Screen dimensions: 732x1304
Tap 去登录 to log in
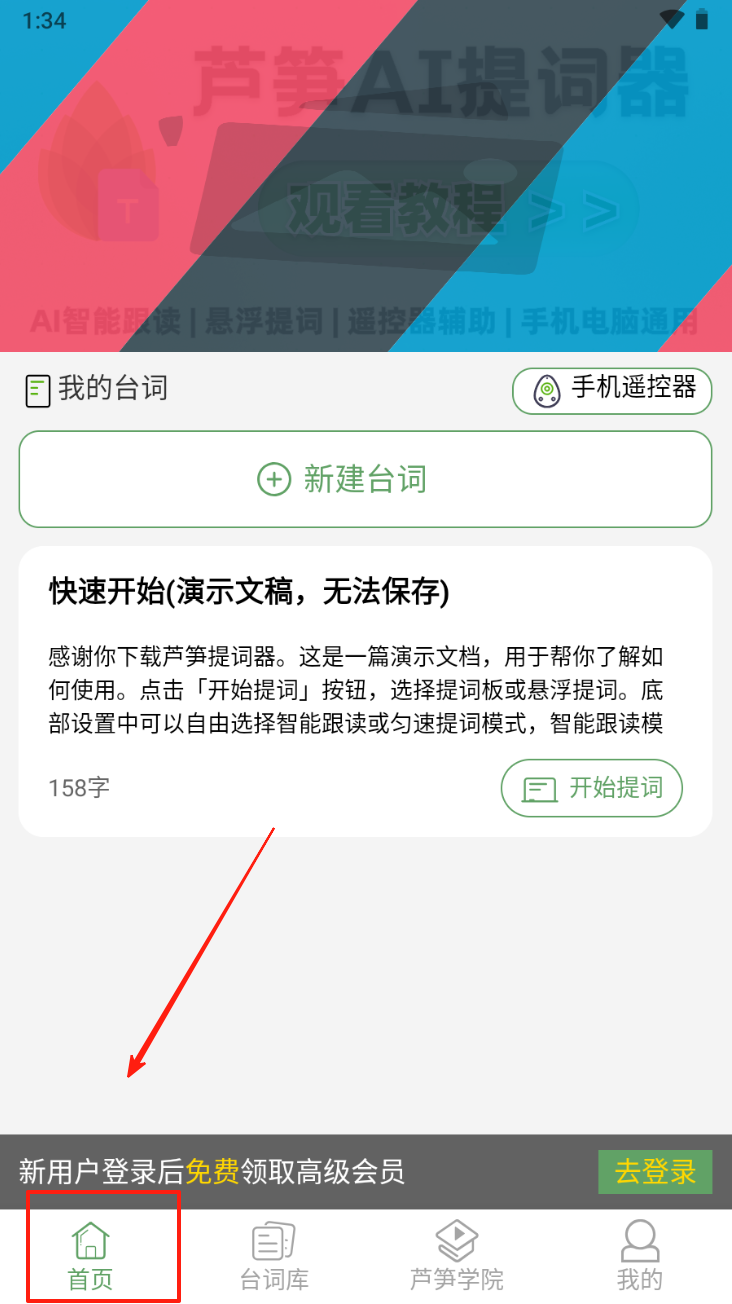(655, 1172)
